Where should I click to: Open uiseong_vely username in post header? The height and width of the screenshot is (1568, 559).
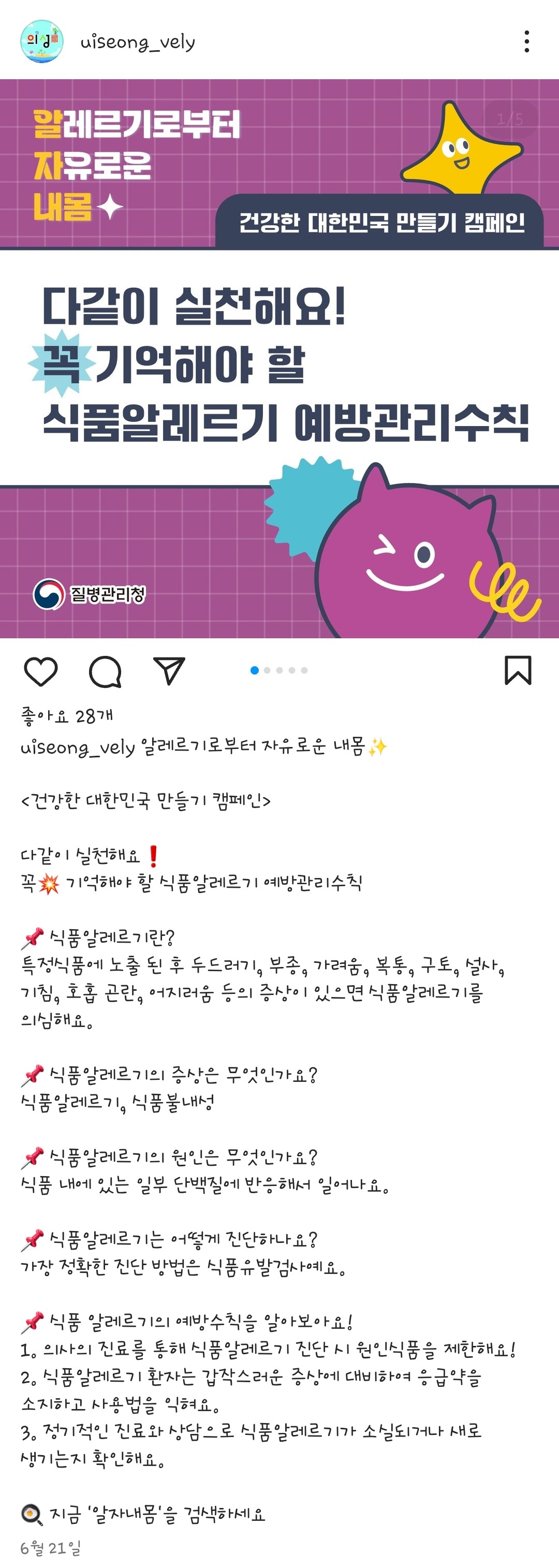138,42
